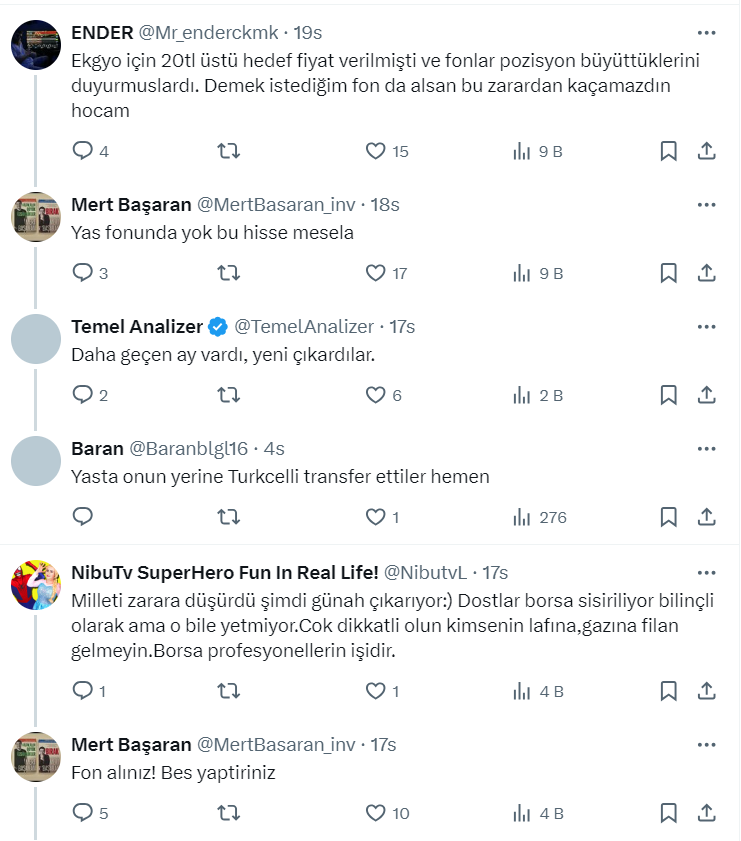Open overflow menu on ENDER's tweet
The height and width of the screenshot is (841, 741).
click(x=706, y=33)
